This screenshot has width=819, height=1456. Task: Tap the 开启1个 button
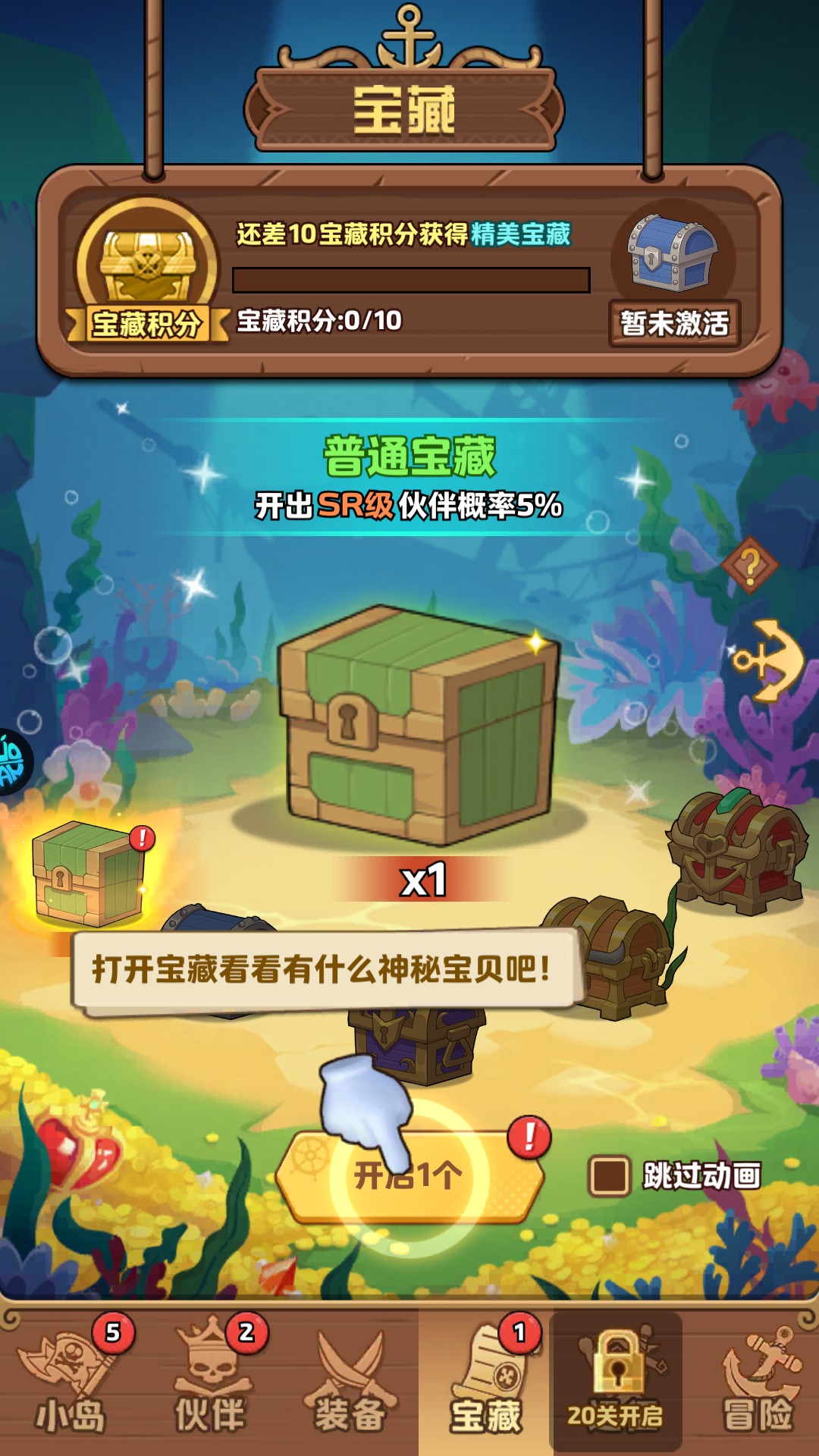[x=409, y=1176]
